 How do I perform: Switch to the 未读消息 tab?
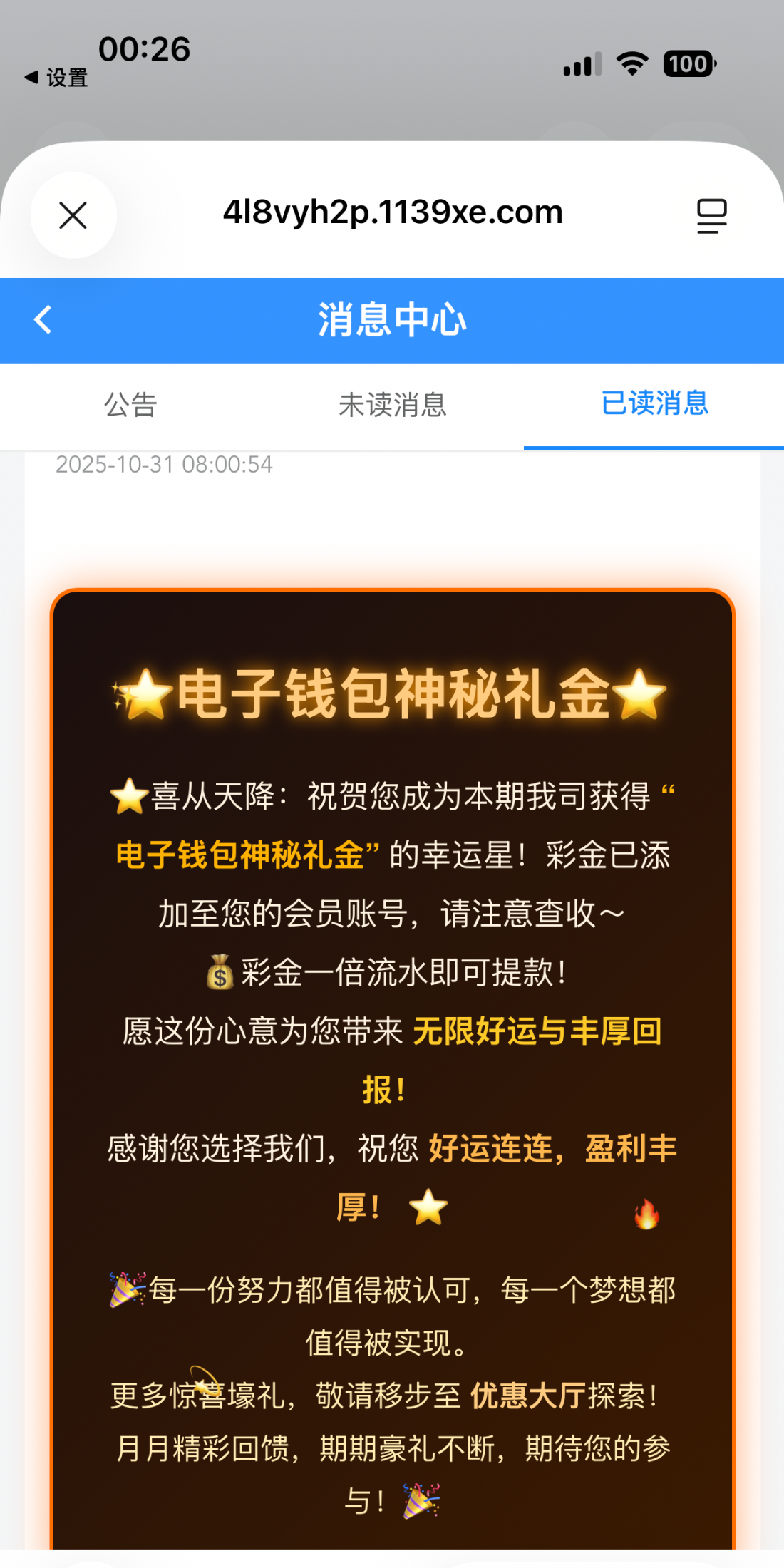(x=392, y=405)
